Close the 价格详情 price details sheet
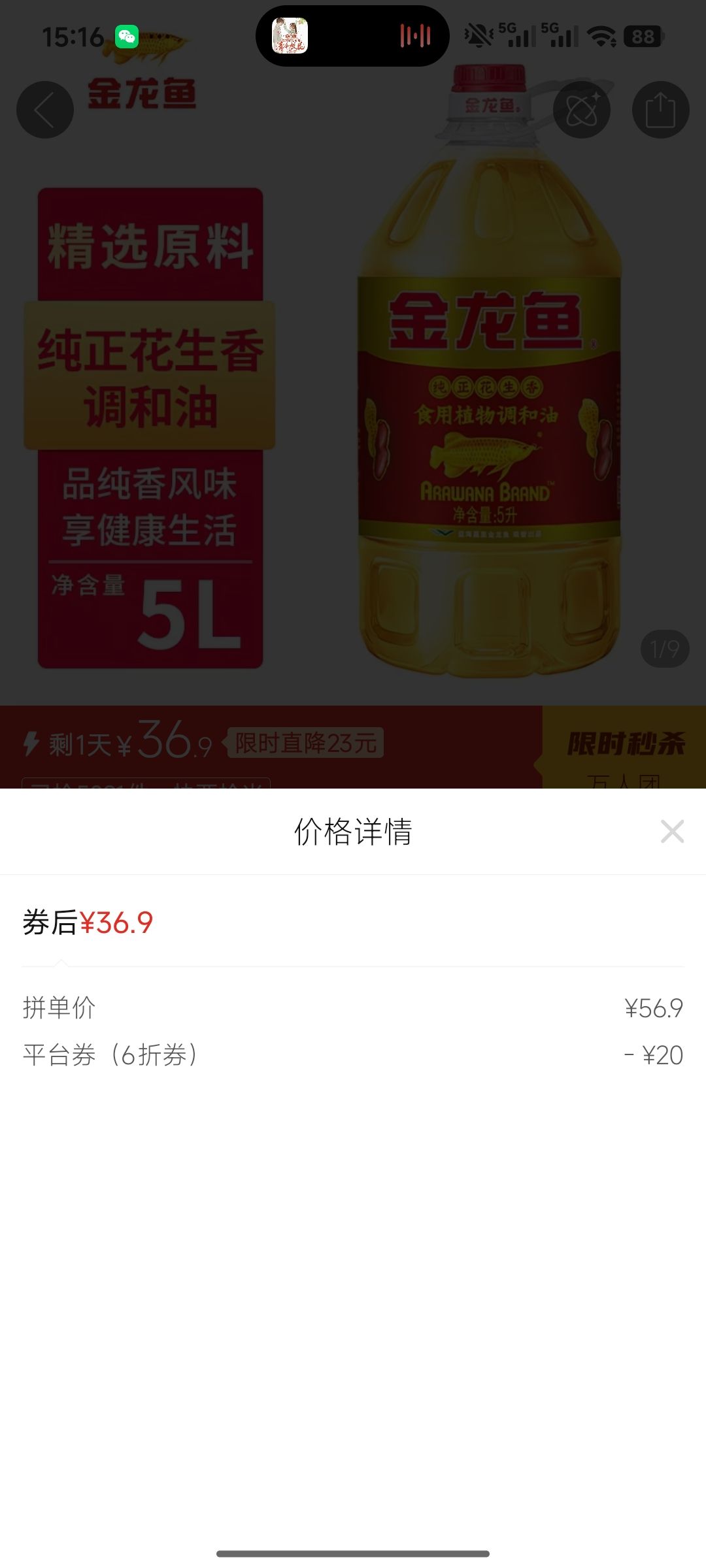Viewport: 706px width, 1568px height. point(672,832)
